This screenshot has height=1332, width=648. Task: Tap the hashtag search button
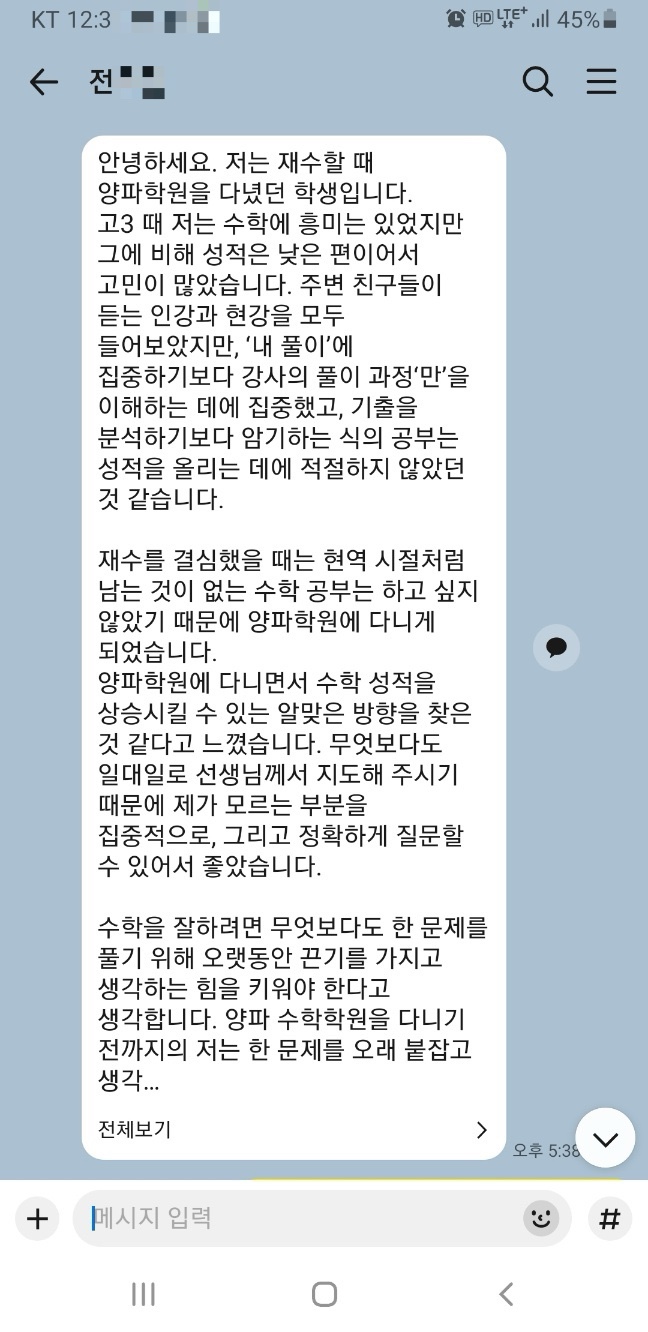click(608, 1218)
